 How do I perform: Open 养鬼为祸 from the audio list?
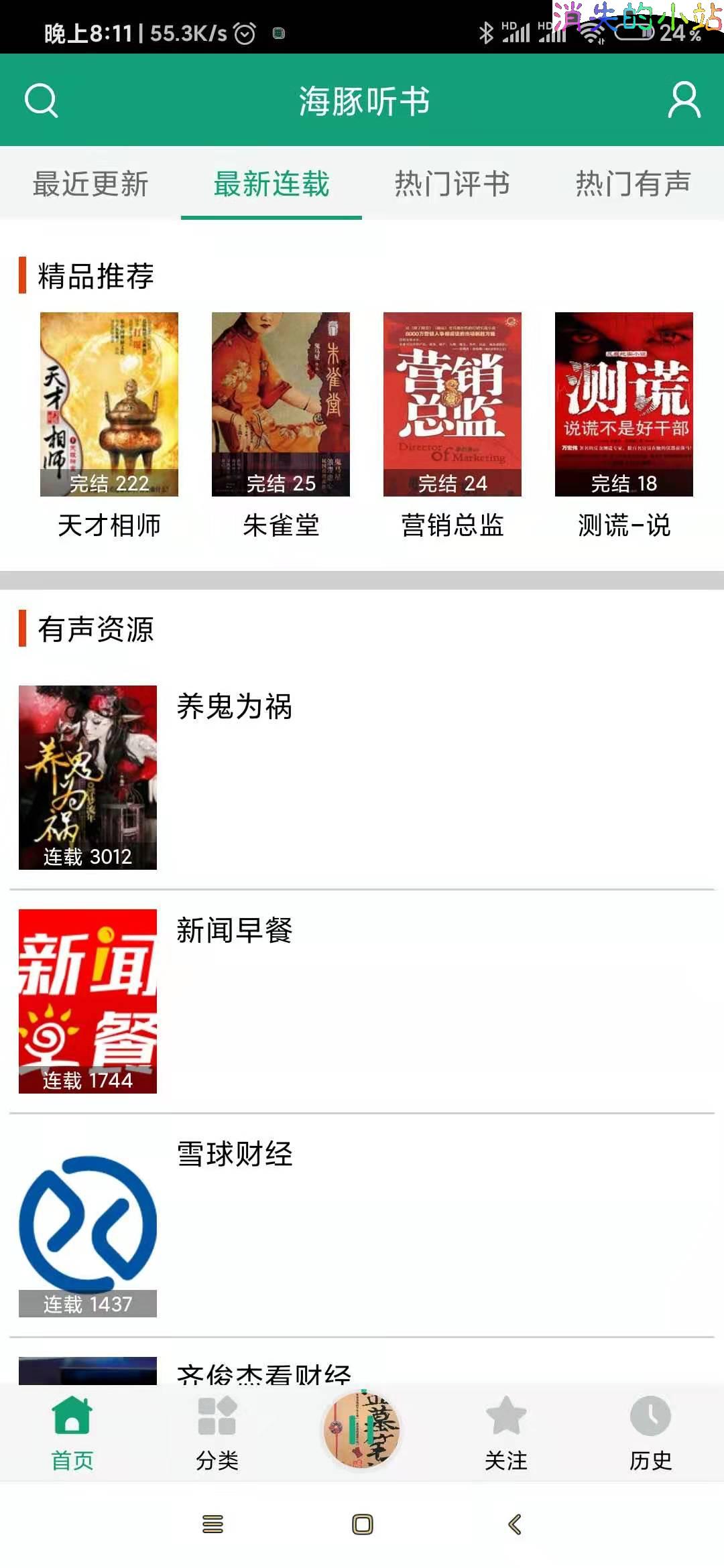pyautogui.click(x=362, y=777)
